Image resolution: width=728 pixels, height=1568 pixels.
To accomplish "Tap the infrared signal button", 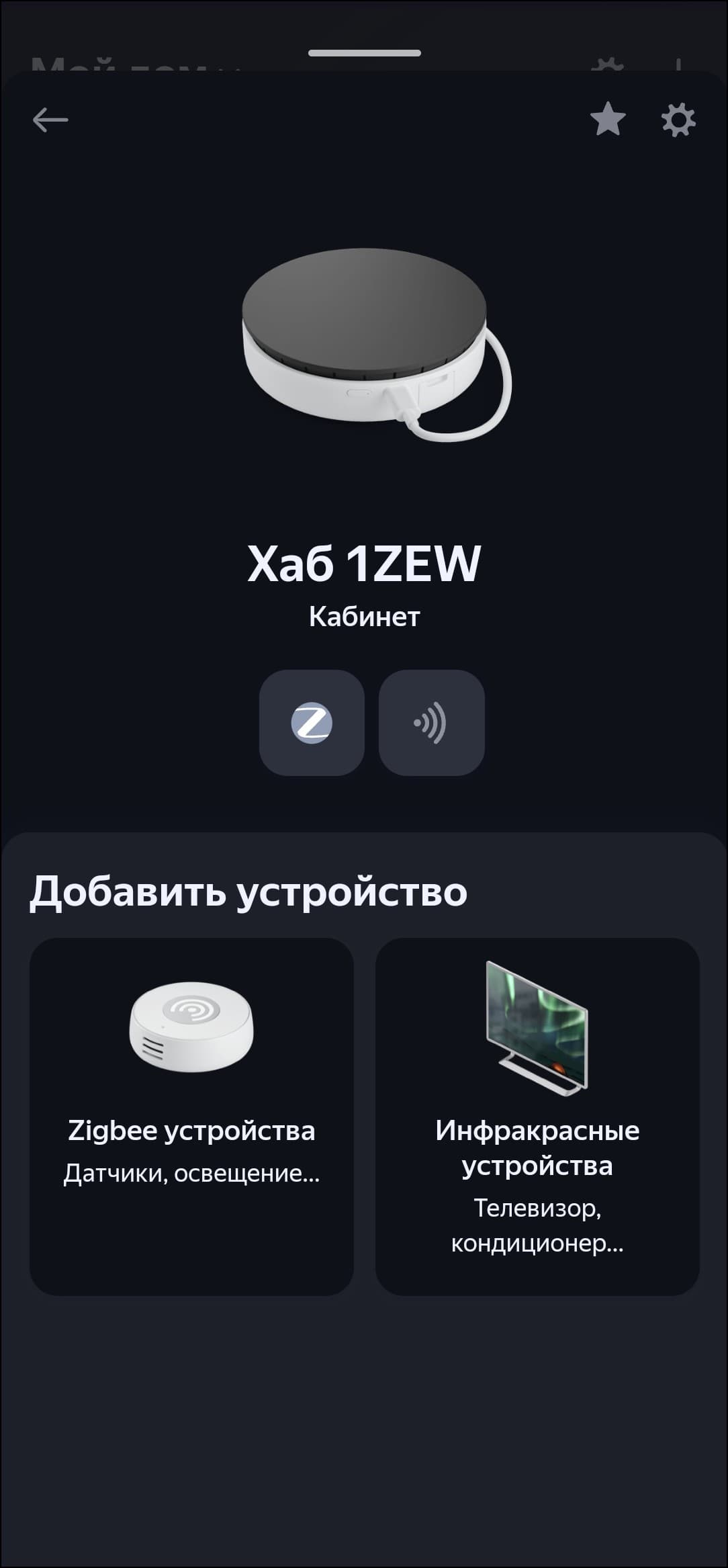I will coord(431,723).
